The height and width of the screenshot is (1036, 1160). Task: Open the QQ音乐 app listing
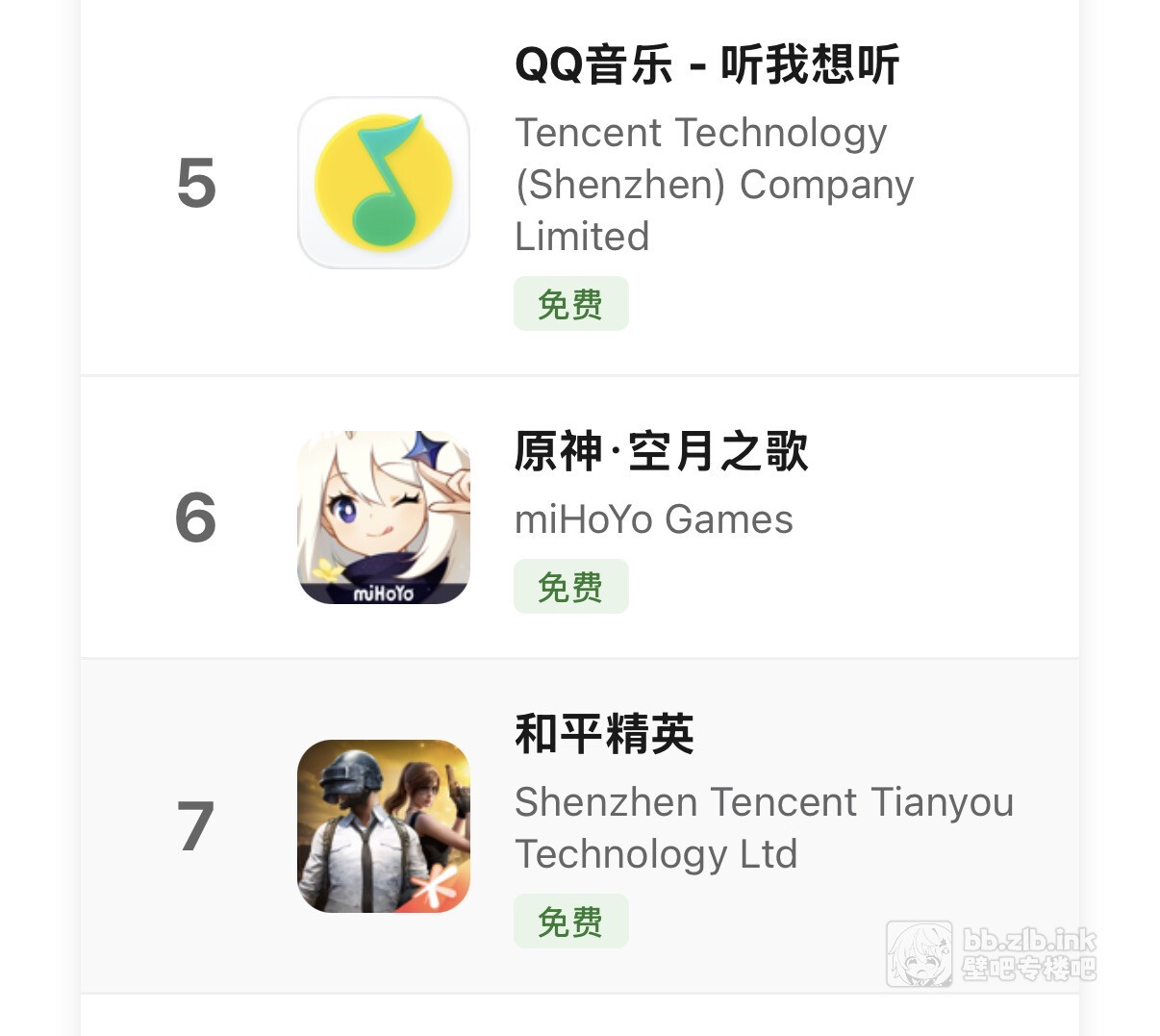706,64
